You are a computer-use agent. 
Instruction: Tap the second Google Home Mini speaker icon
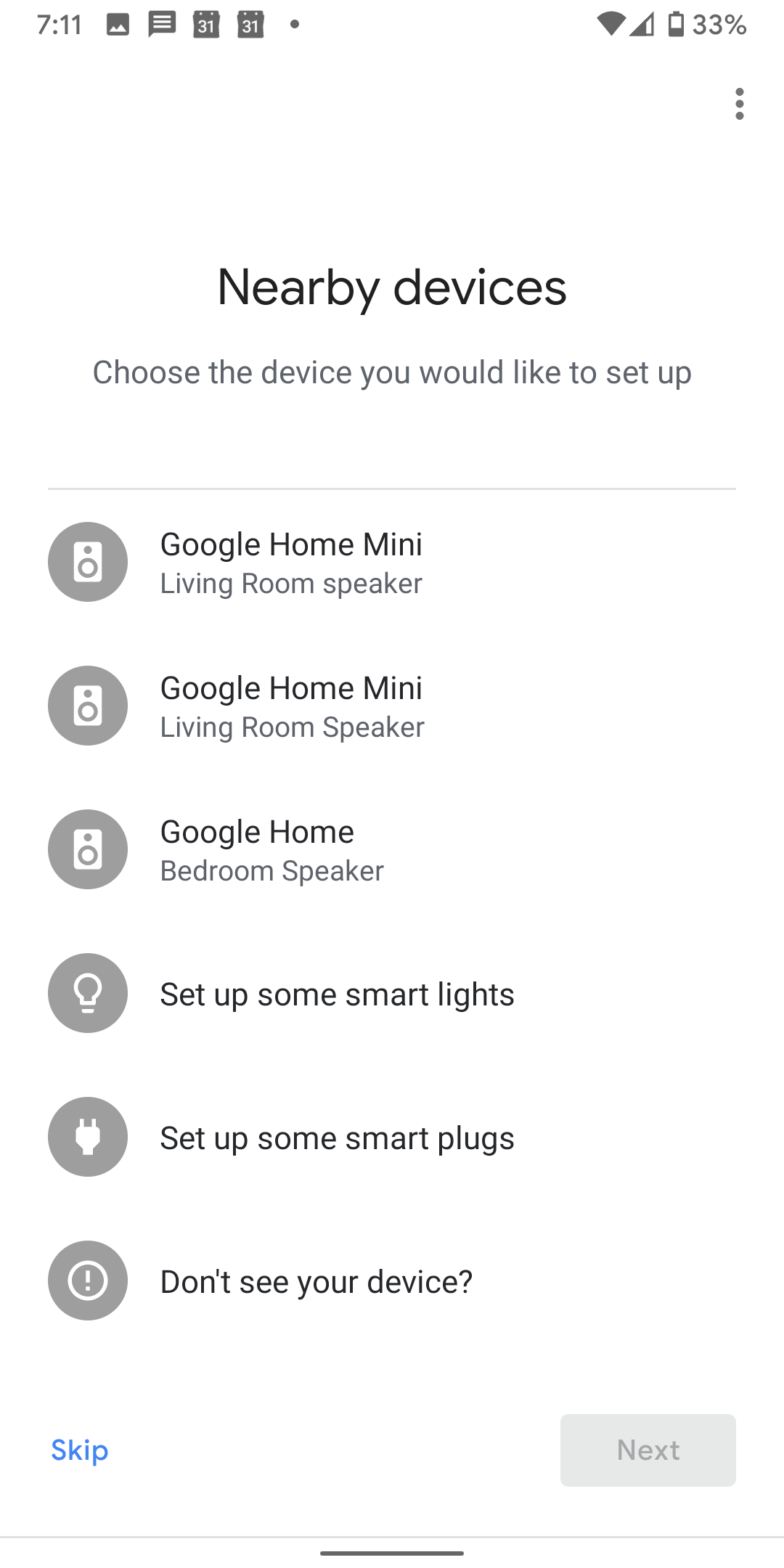[x=87, y=705]
